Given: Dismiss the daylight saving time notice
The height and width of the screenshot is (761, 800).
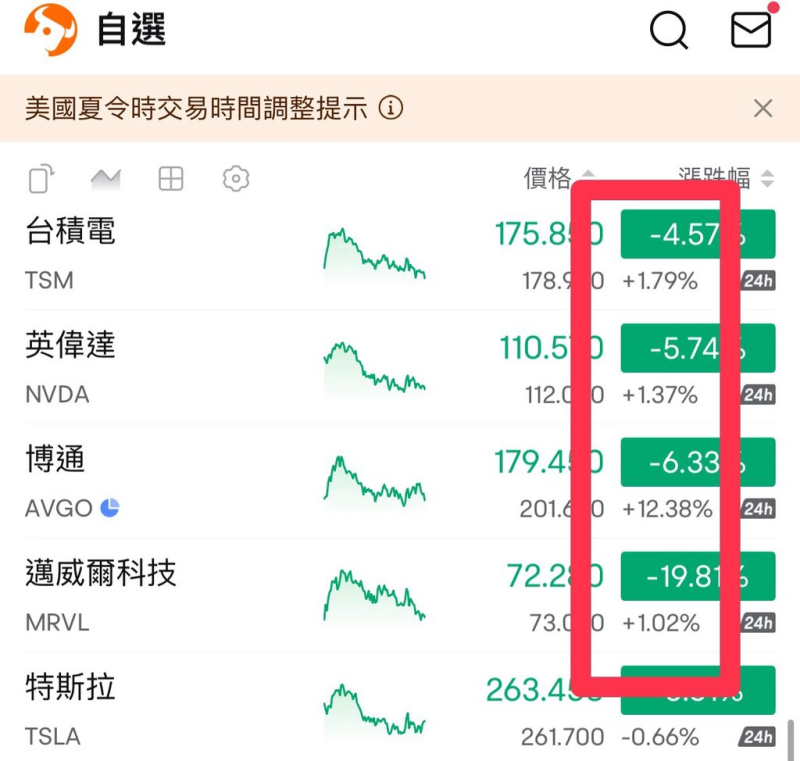Looking at the screenshot, I should (763, 108).
